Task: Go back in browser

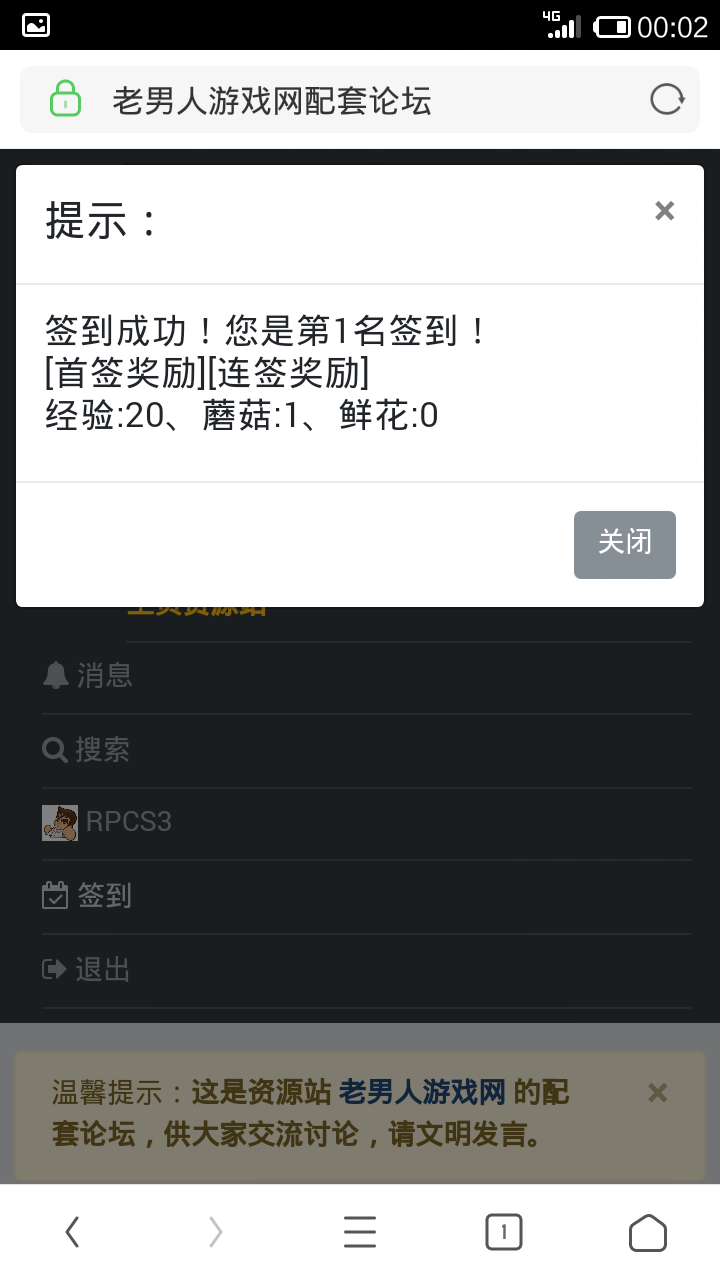Action: (x=72, y=1232)
